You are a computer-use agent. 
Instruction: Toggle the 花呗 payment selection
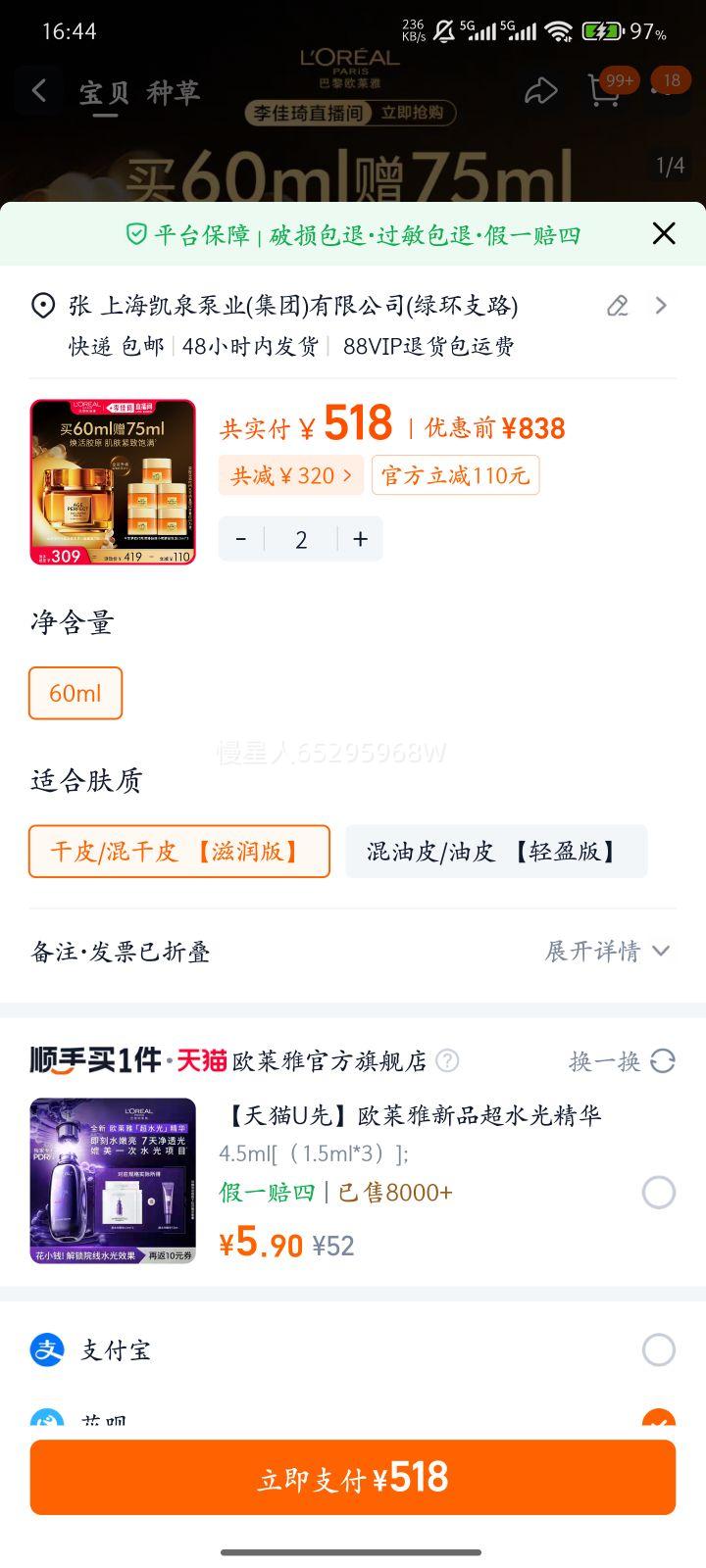point(658,1420)
